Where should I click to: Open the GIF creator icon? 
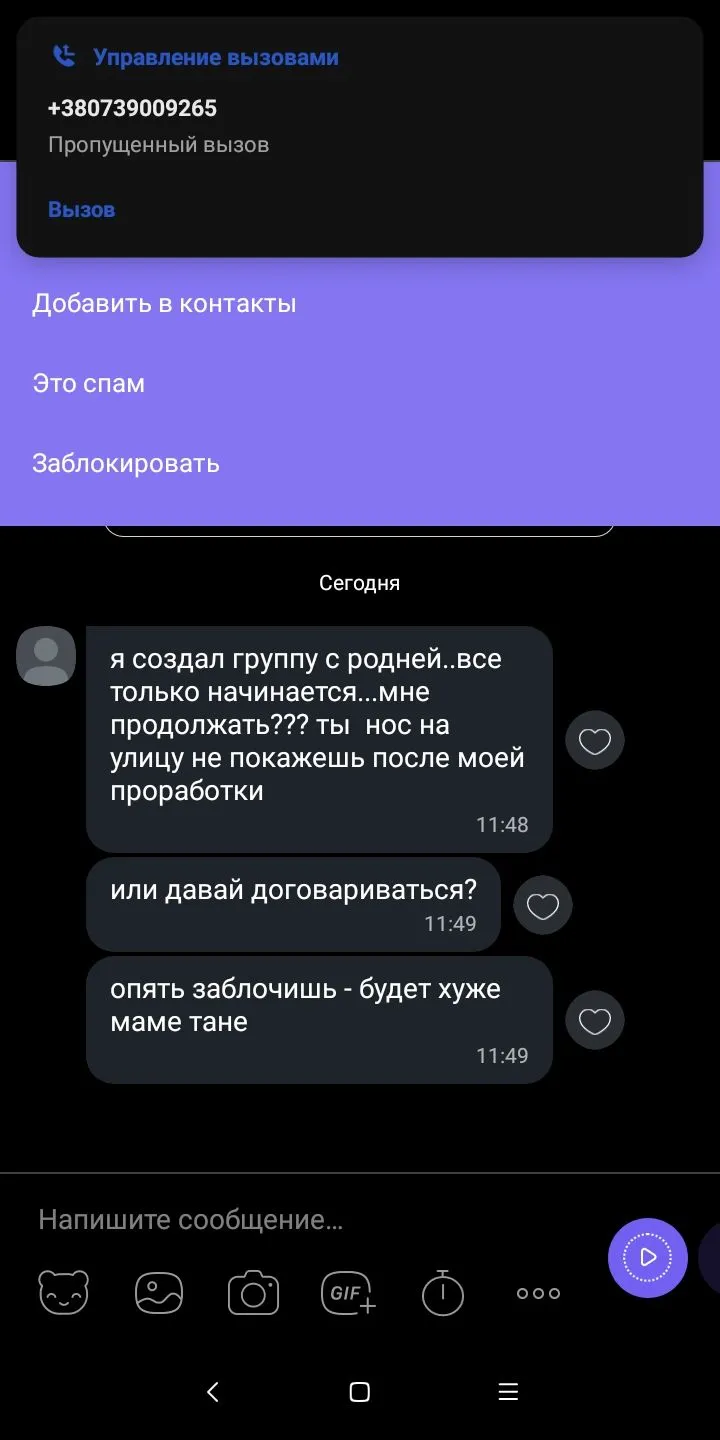[x=348, y=1292]
